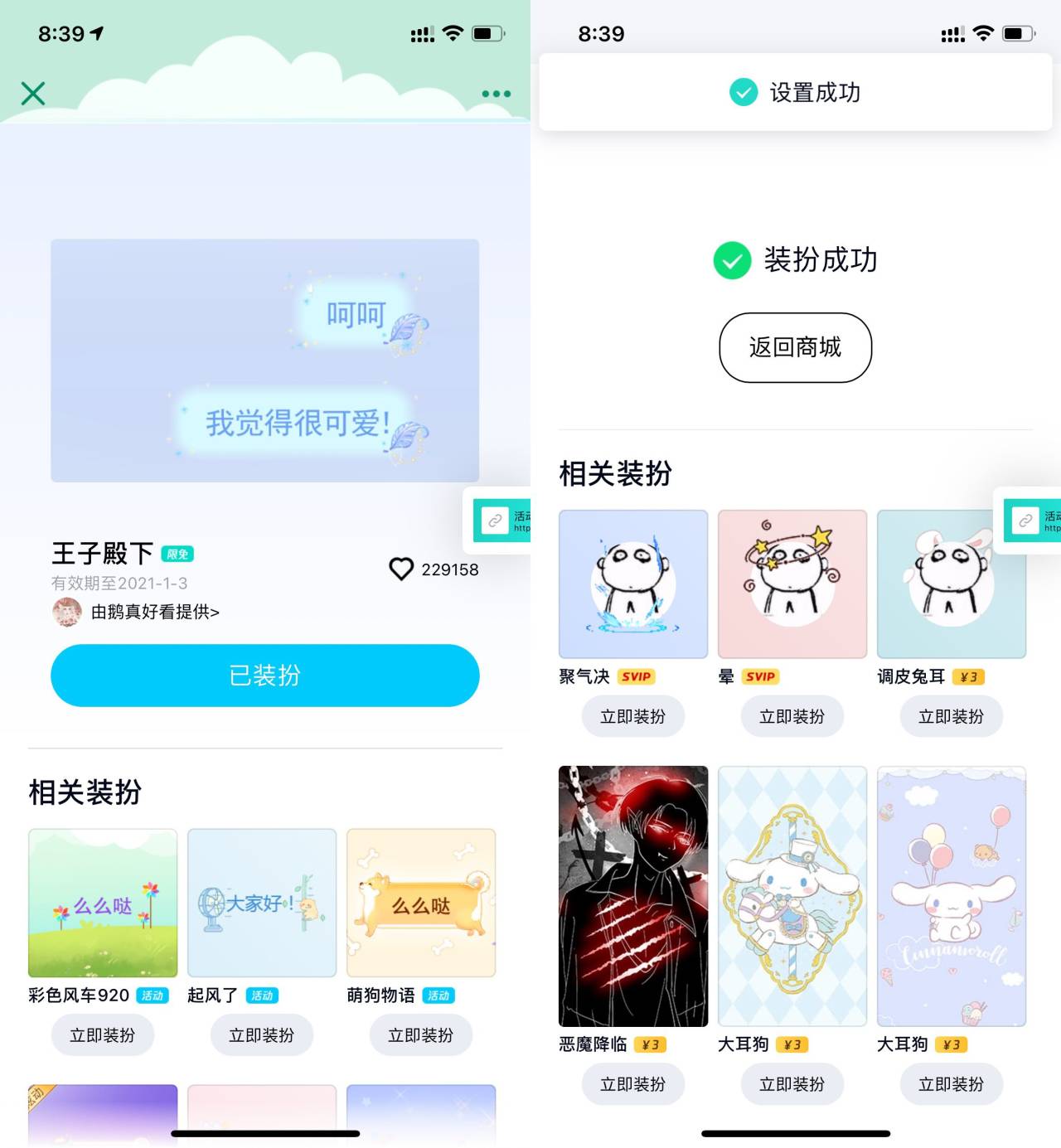Open the three-dot overflow menu
Viewport: 1061px width, 1148px height.
496,94
